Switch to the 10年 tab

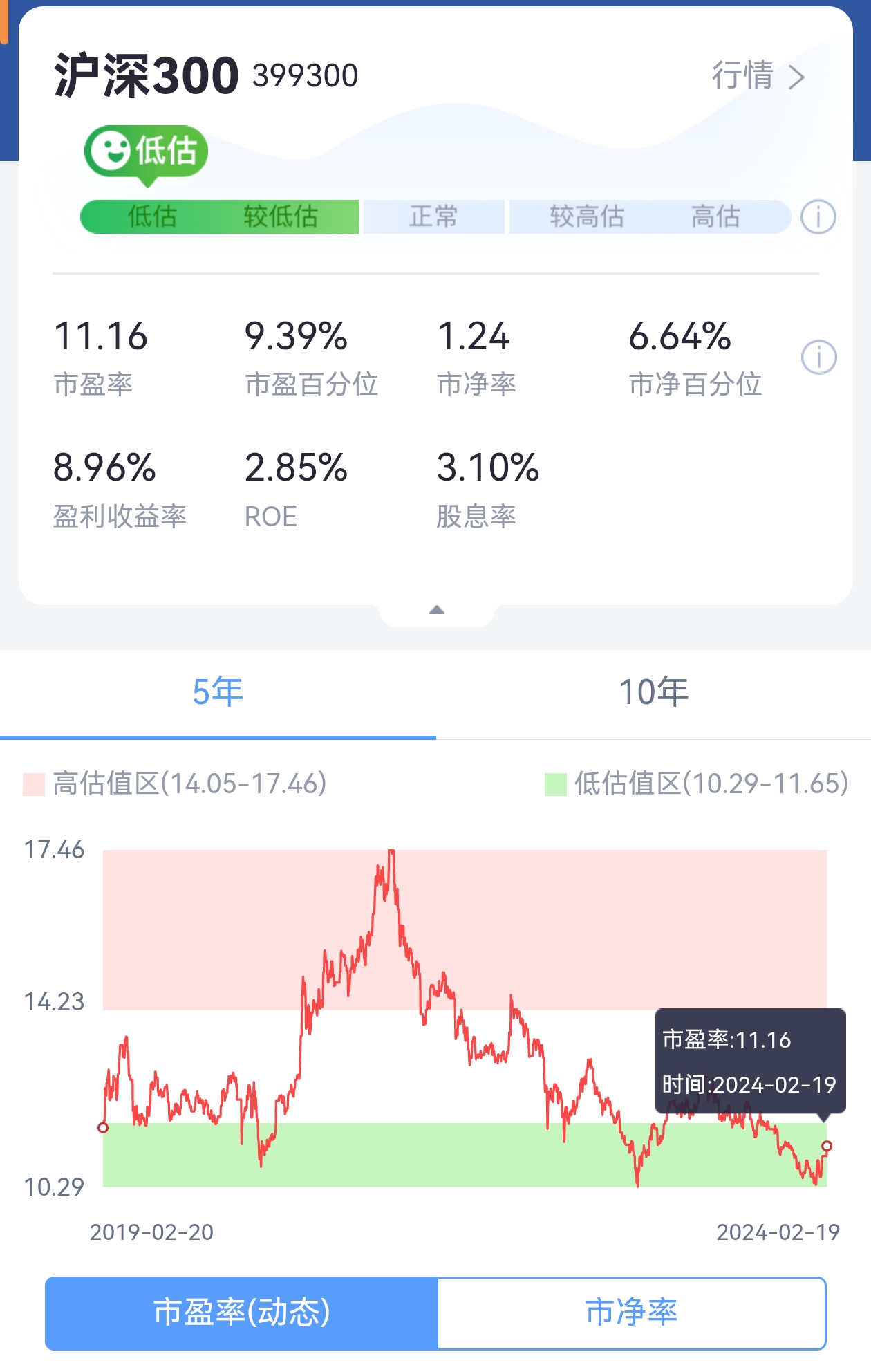click(x=653, y=692)
